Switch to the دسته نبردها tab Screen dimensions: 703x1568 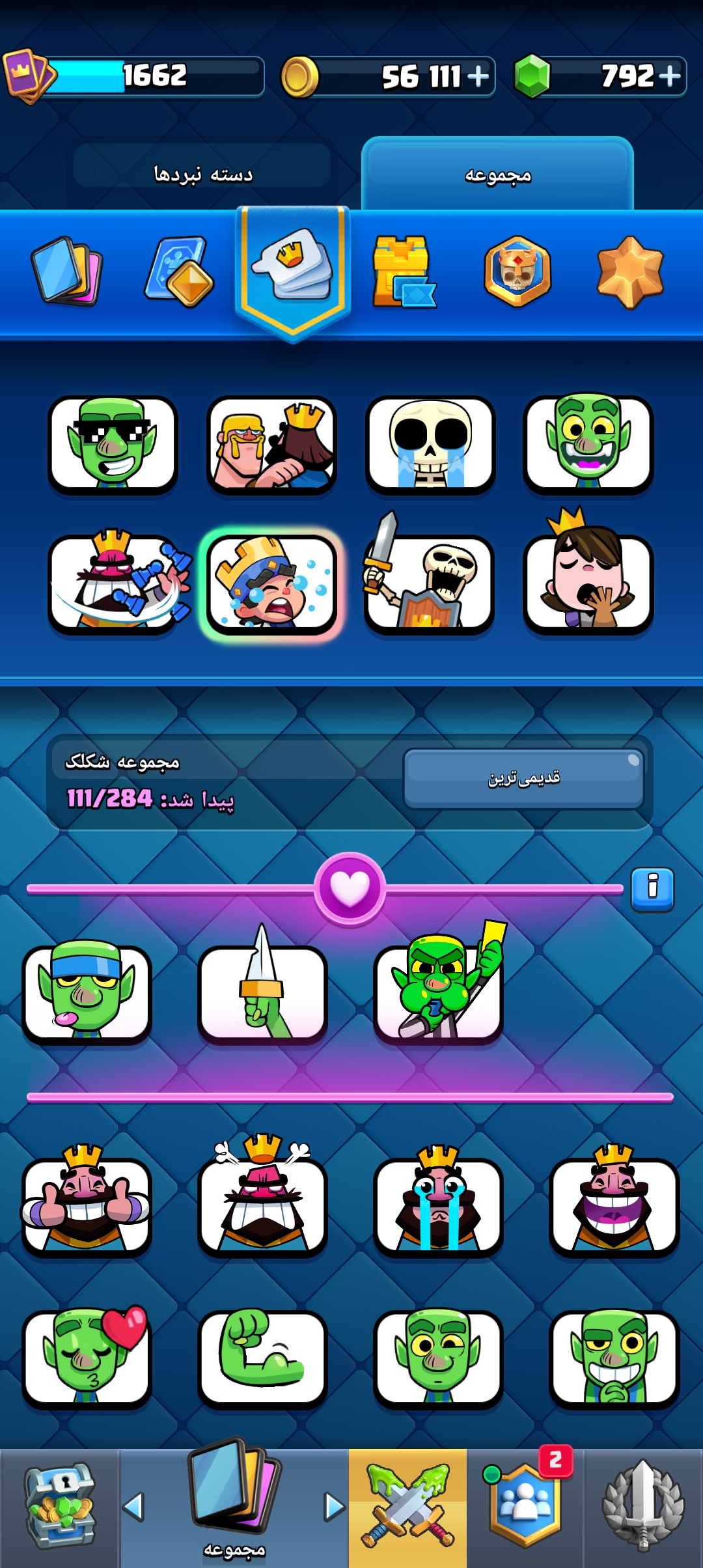click(202, 173)
